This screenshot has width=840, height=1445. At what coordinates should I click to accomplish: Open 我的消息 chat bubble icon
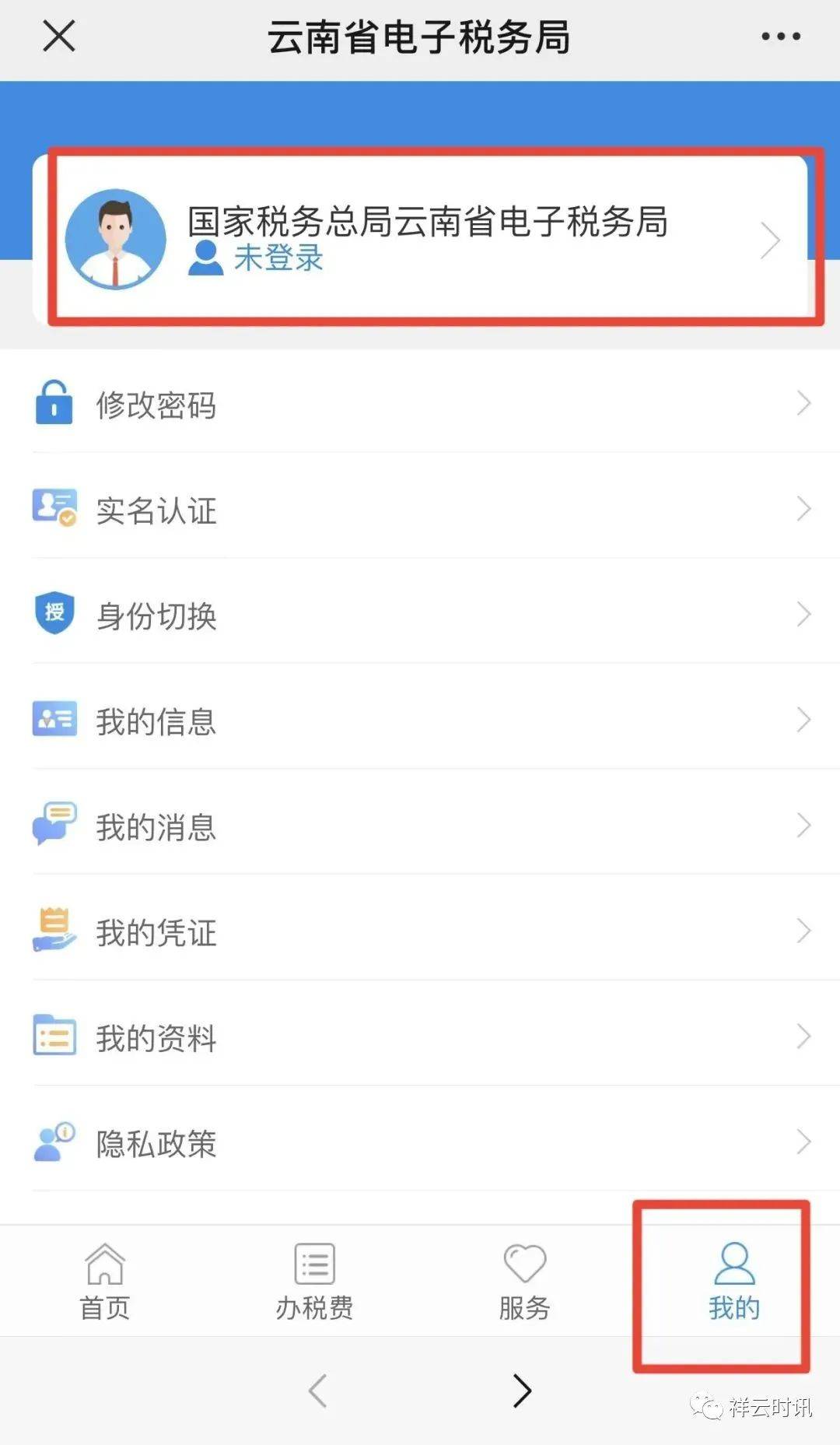point(53,825)
